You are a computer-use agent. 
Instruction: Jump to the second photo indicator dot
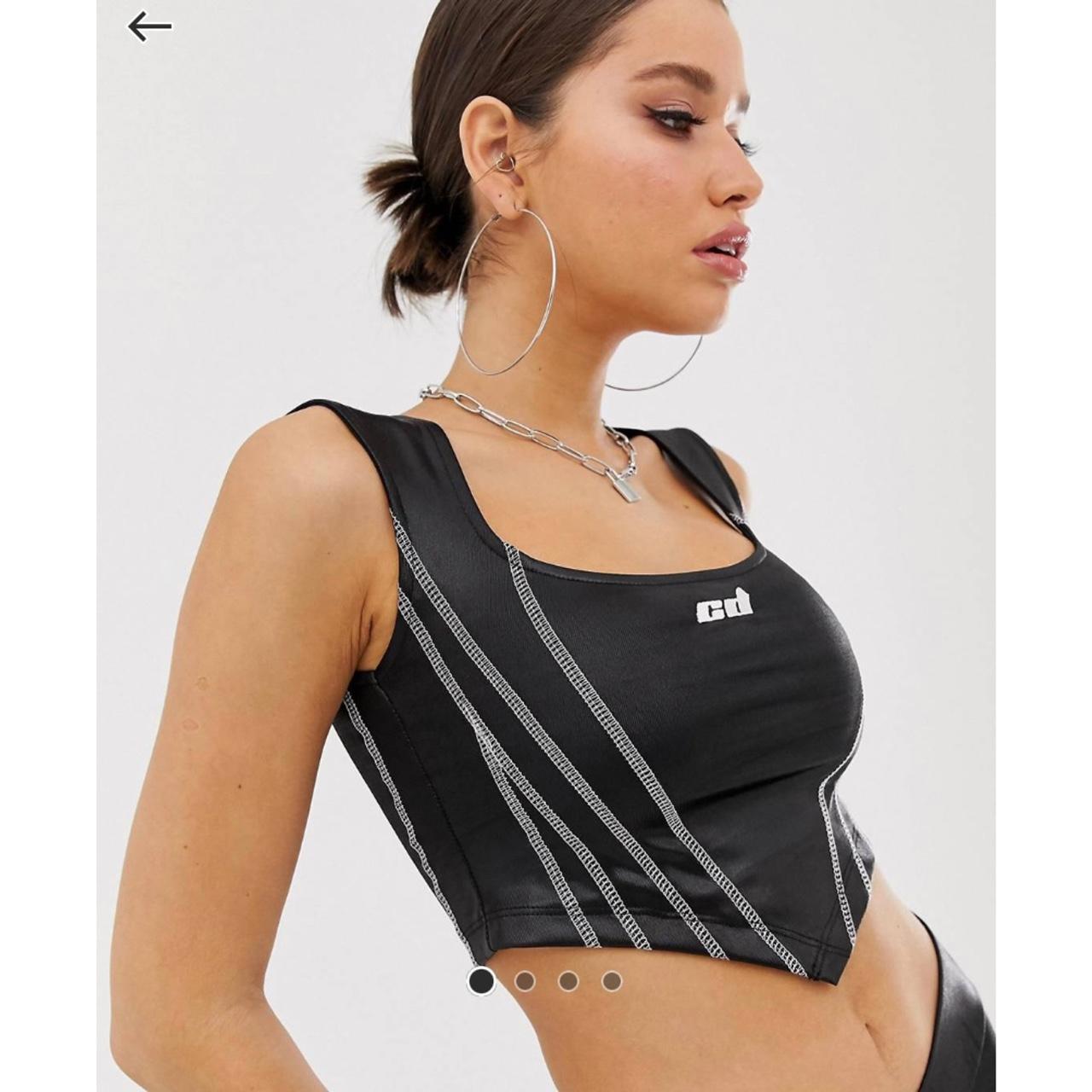pyautogui.click(x=525, y=981)
